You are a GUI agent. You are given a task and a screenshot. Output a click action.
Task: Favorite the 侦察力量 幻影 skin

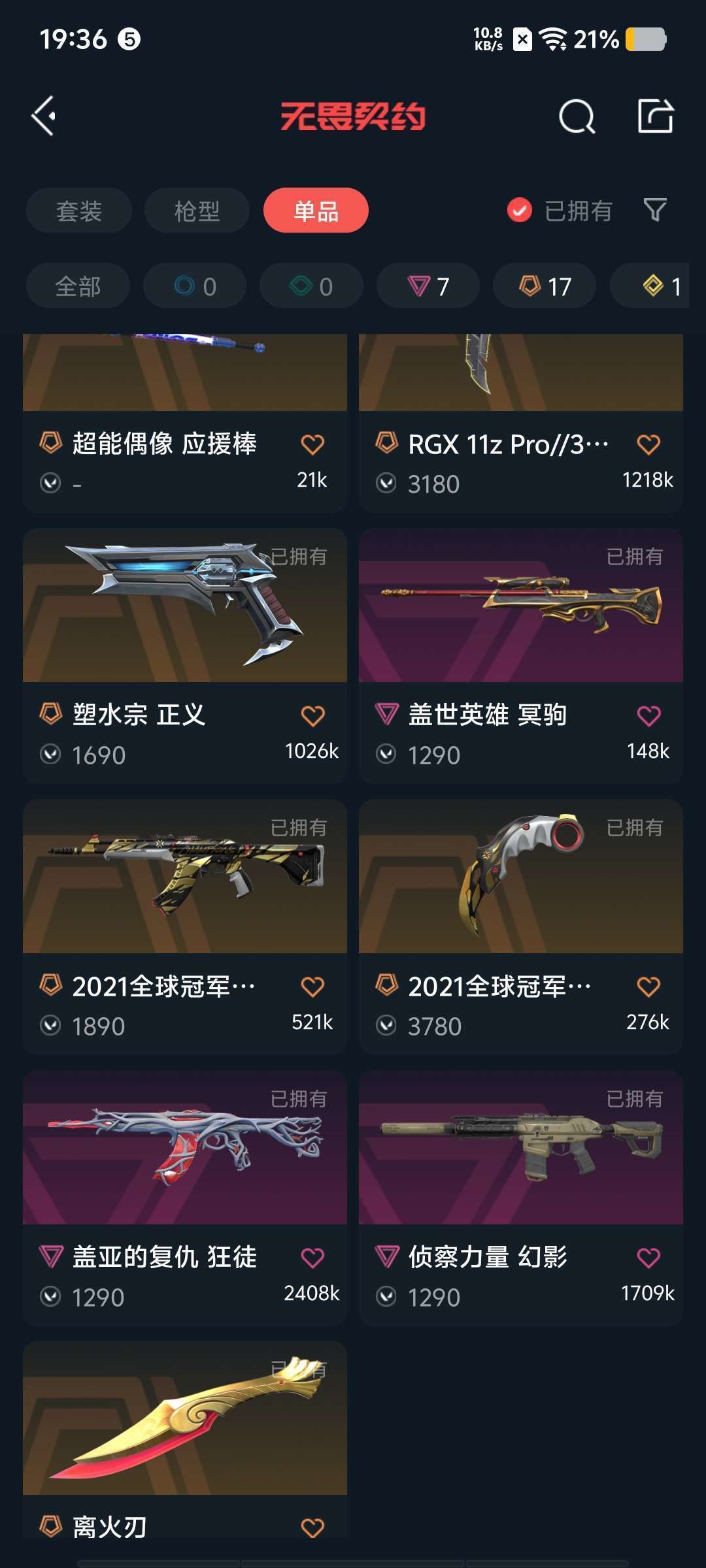point(648,1256)
